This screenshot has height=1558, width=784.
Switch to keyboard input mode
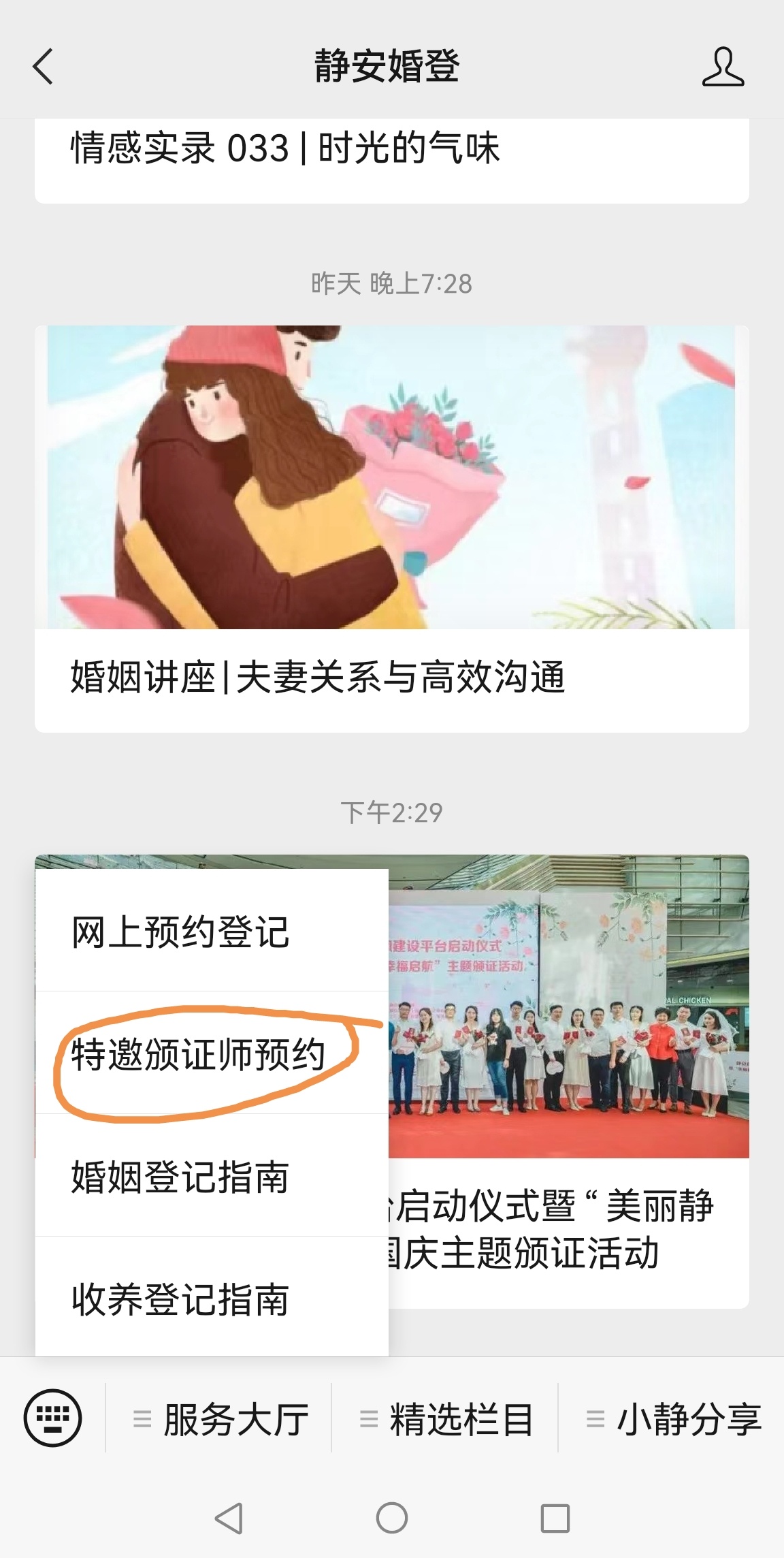[53, 1419]
